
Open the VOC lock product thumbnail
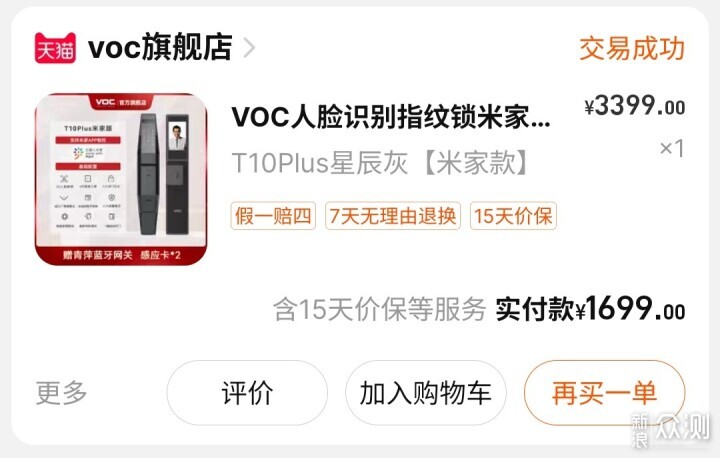click(121, 179)
